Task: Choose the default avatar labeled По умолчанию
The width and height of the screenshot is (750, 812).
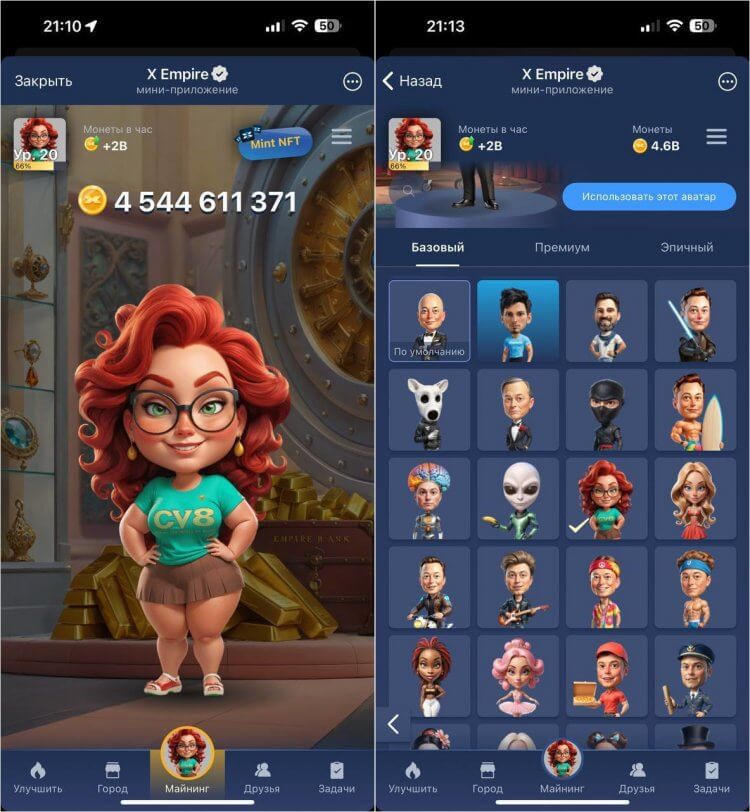Action: [x=429, y=320]
